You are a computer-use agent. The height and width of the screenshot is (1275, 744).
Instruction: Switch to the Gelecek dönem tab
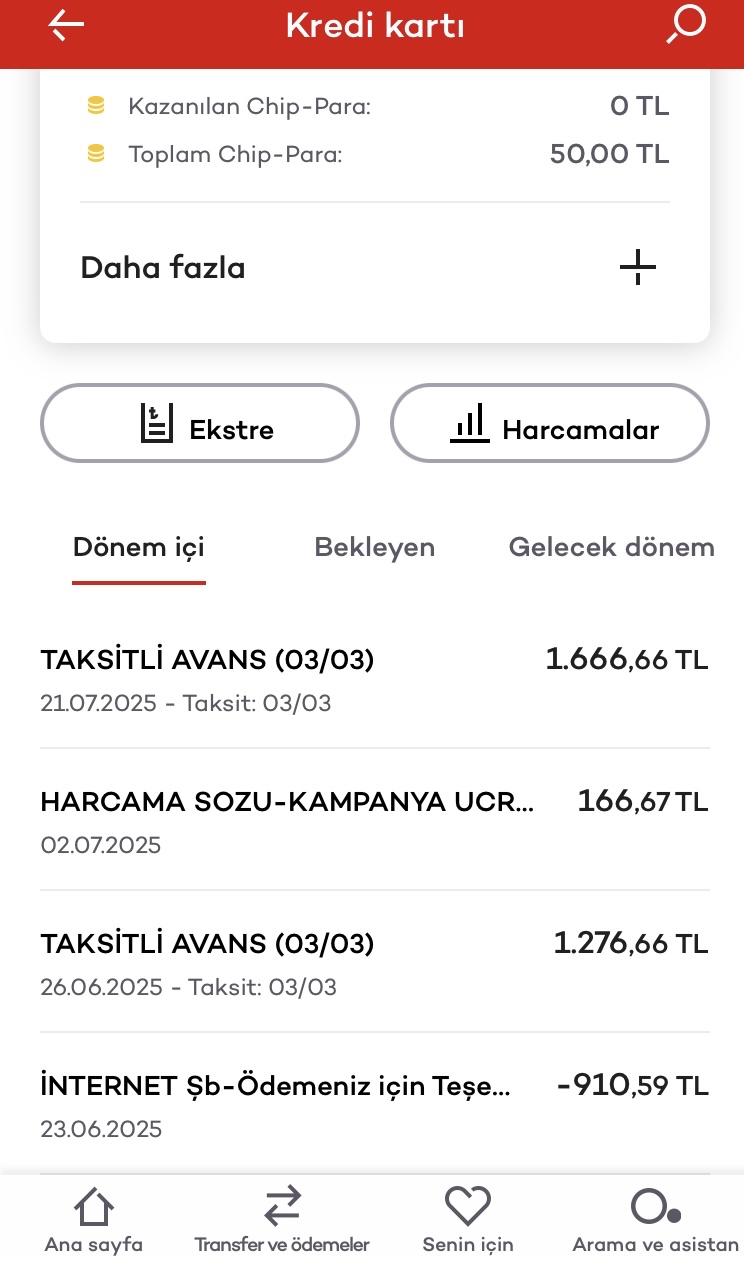click(612, 548)
